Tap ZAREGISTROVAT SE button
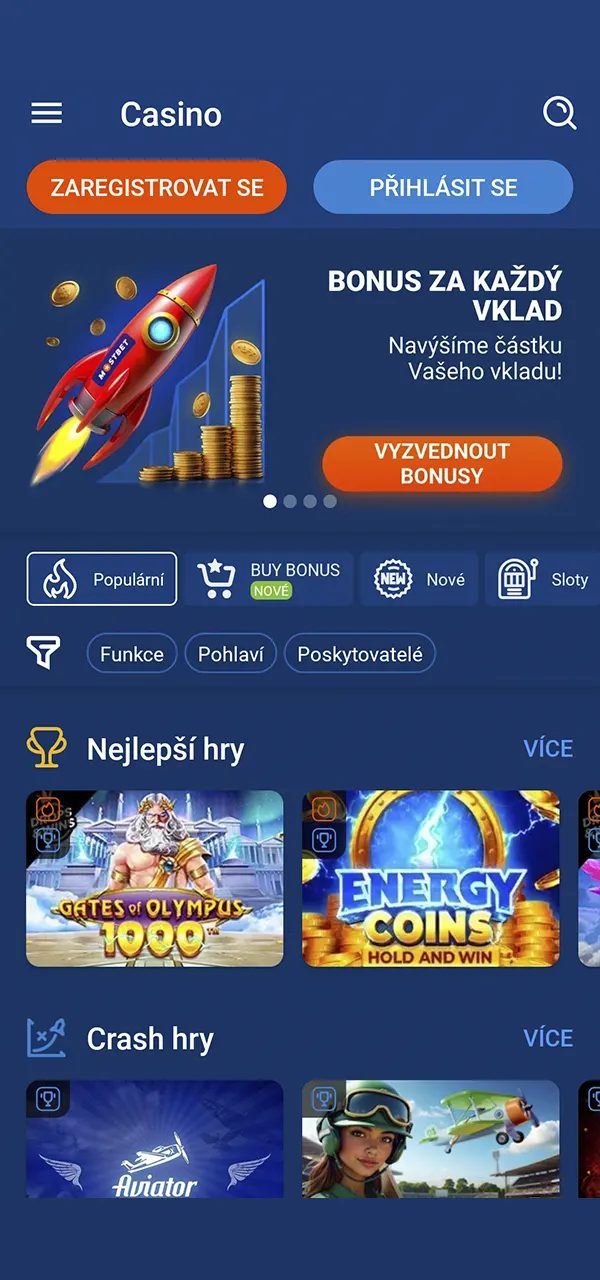 pyautogui.click(x=157, y=187)
